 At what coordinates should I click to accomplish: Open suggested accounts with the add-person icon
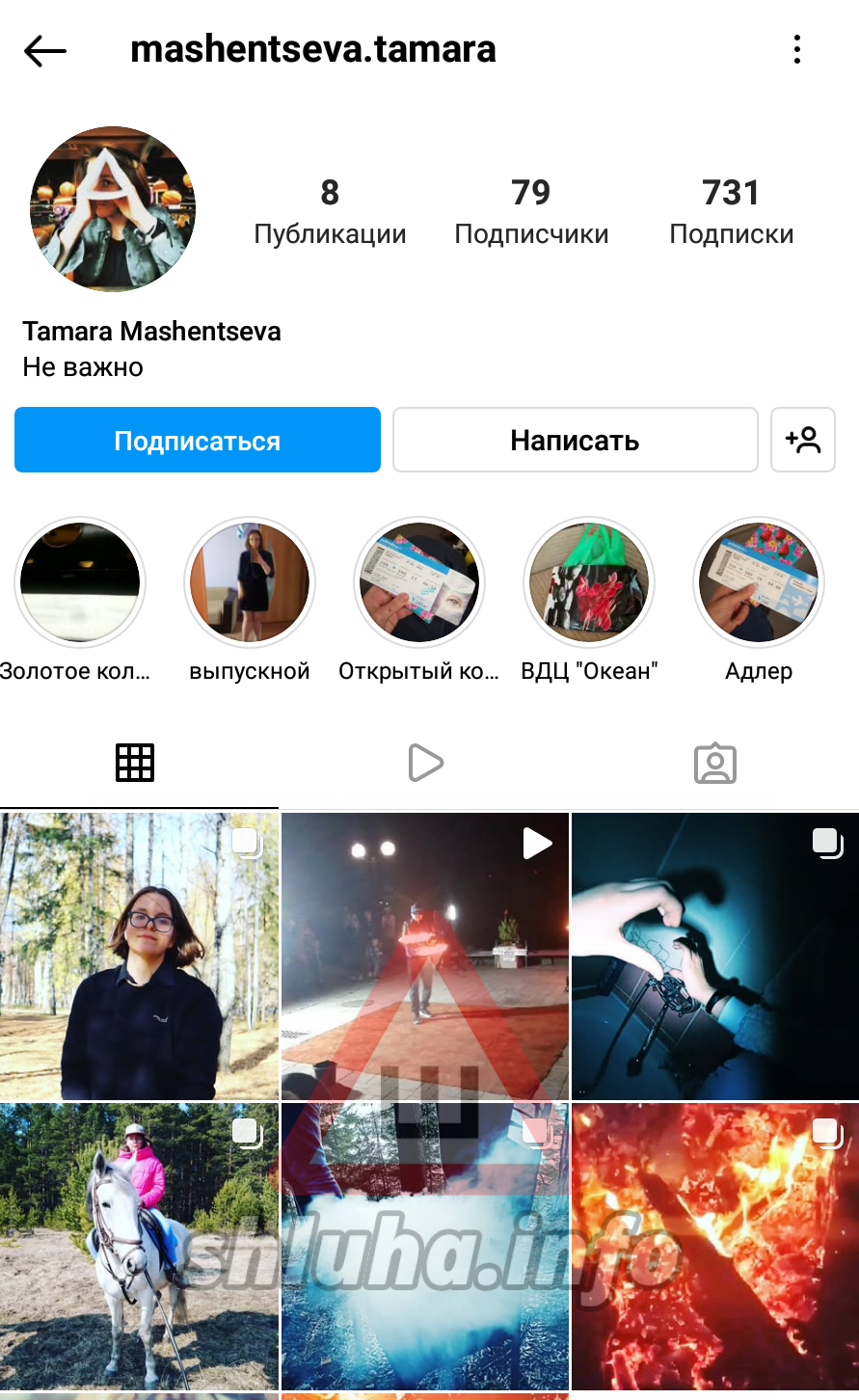[803, 441]
